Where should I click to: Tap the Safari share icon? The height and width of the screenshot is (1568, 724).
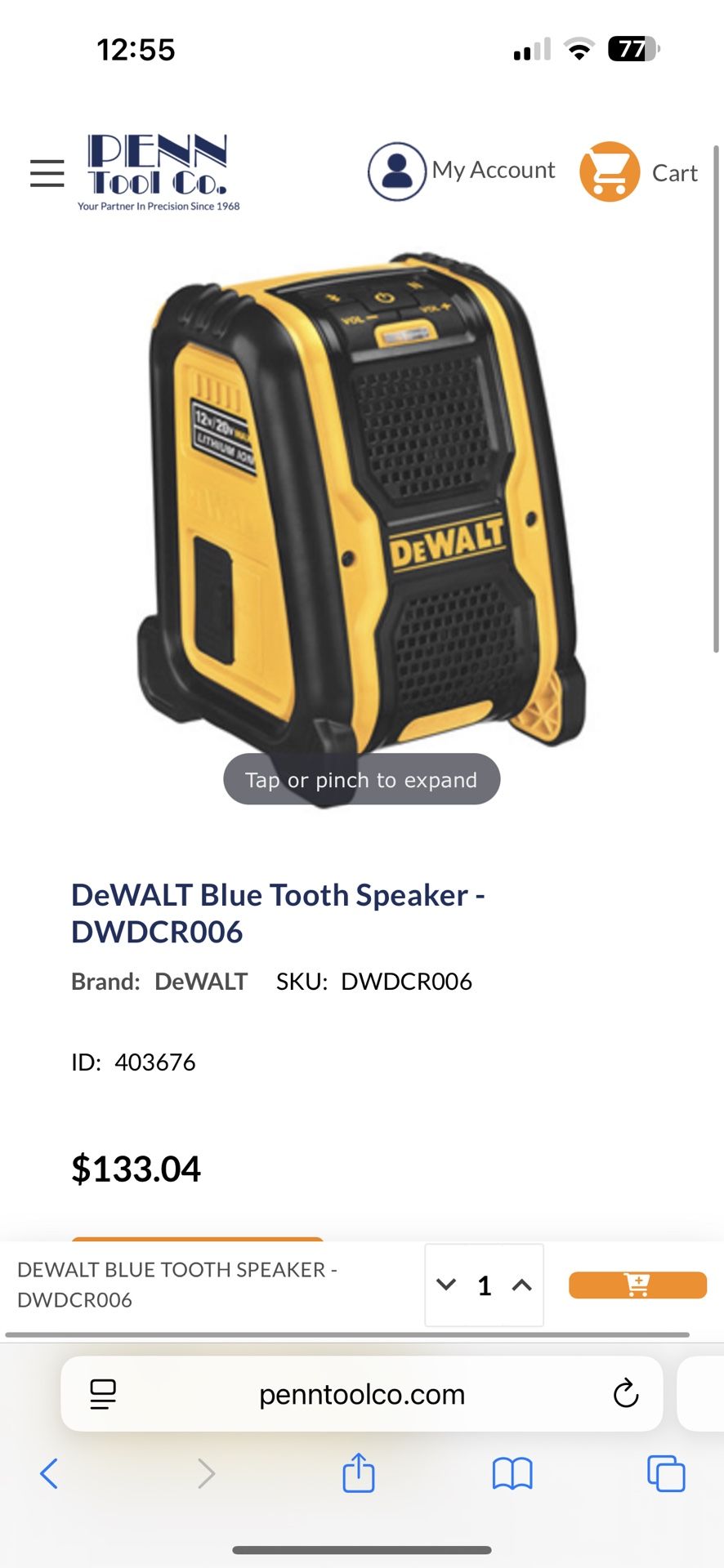[x=358, y=1474]
